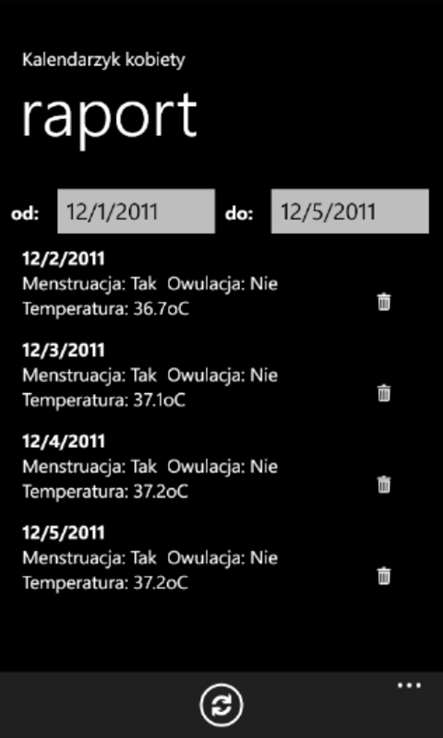Delete the 12/2/2011 entry
This screenshot has width=443, height=738.
(384, 302)
